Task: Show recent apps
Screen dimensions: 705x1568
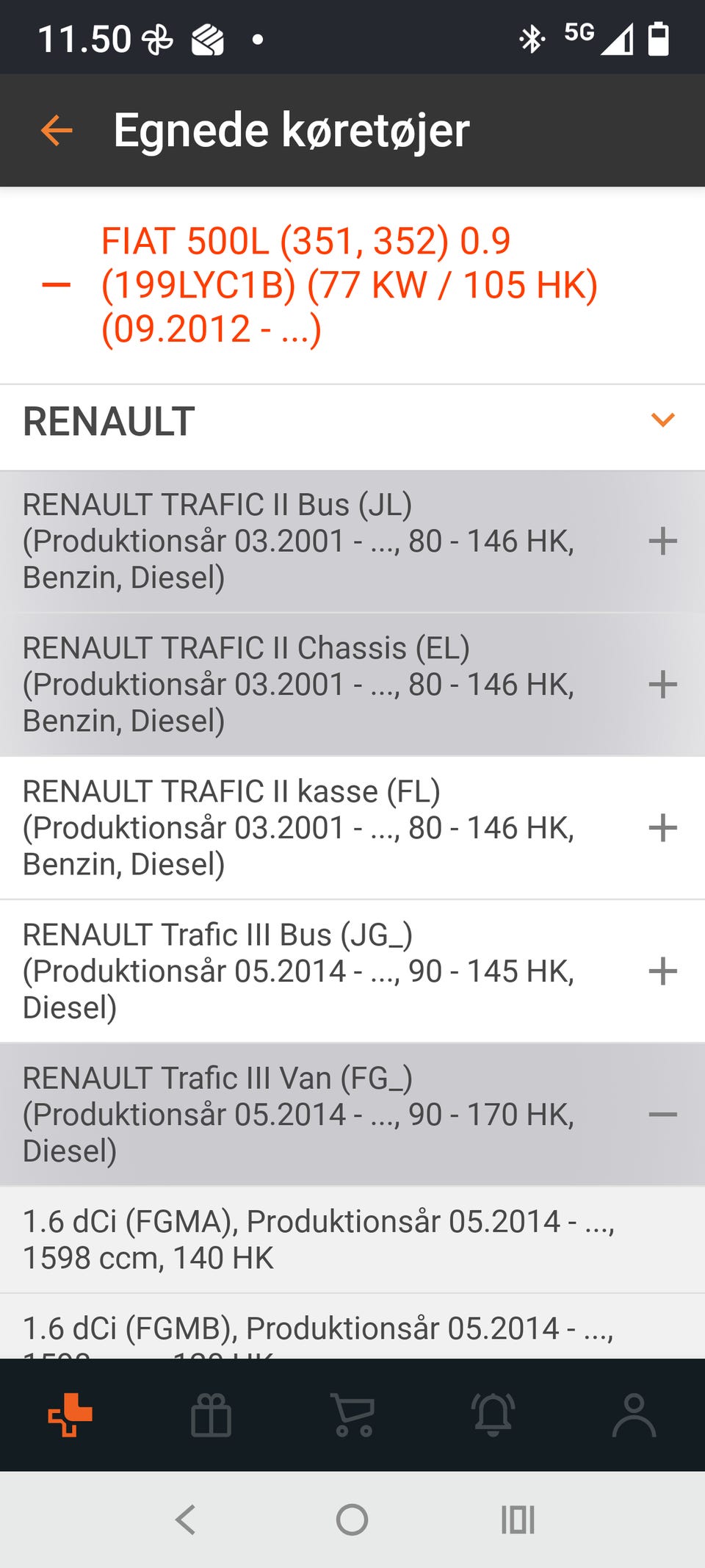Action: (x=518, y=1520)
